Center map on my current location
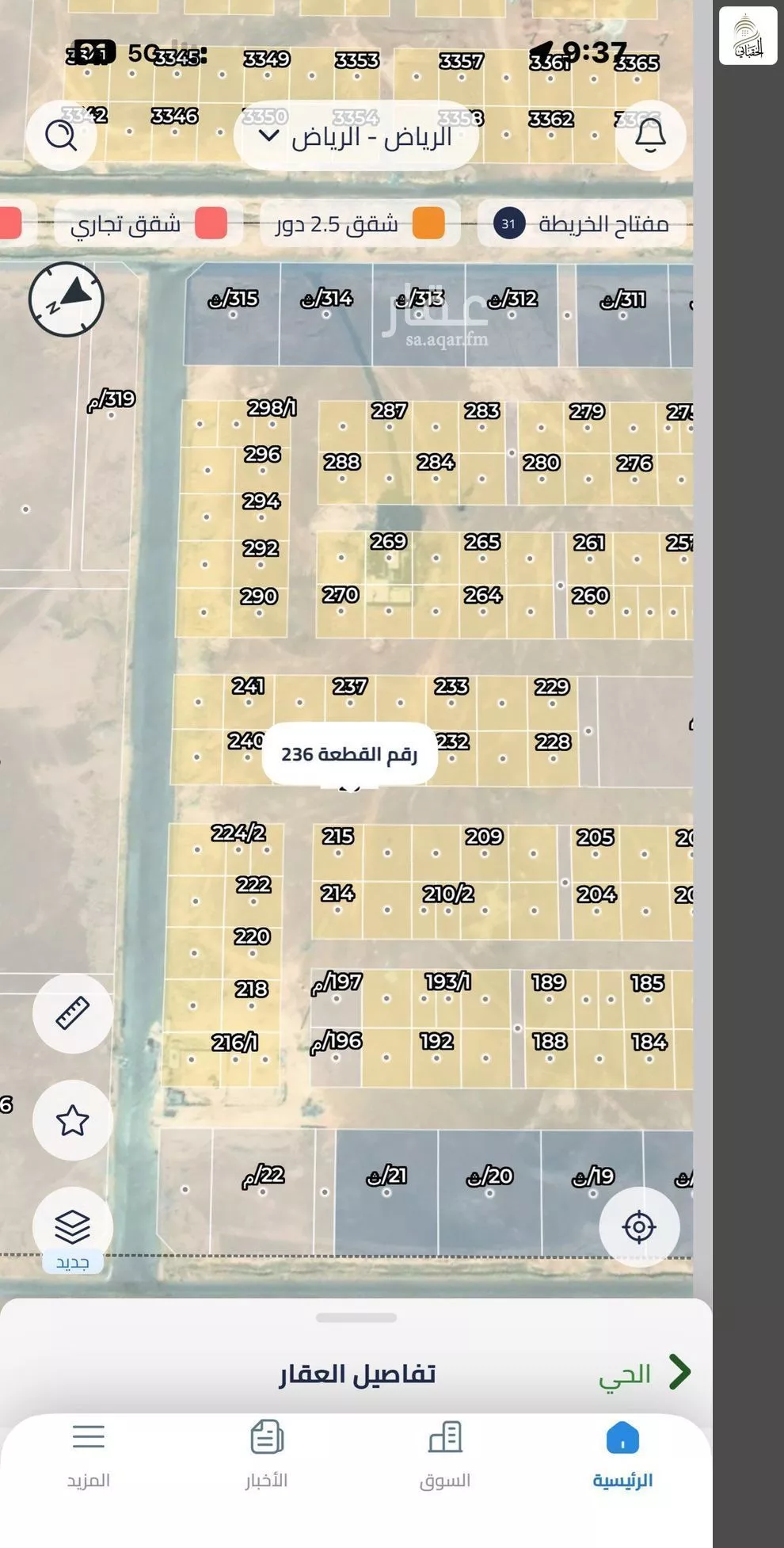The image size is (784, 1548). pos(638,1227)
